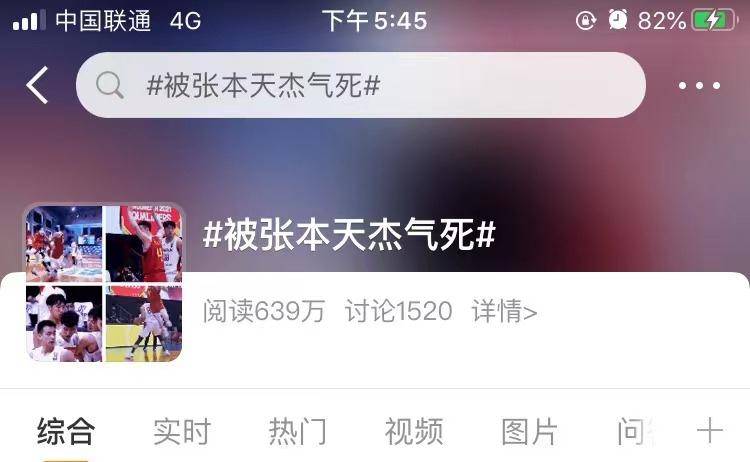Open topic details via 详情>

(x=504, y=312)
